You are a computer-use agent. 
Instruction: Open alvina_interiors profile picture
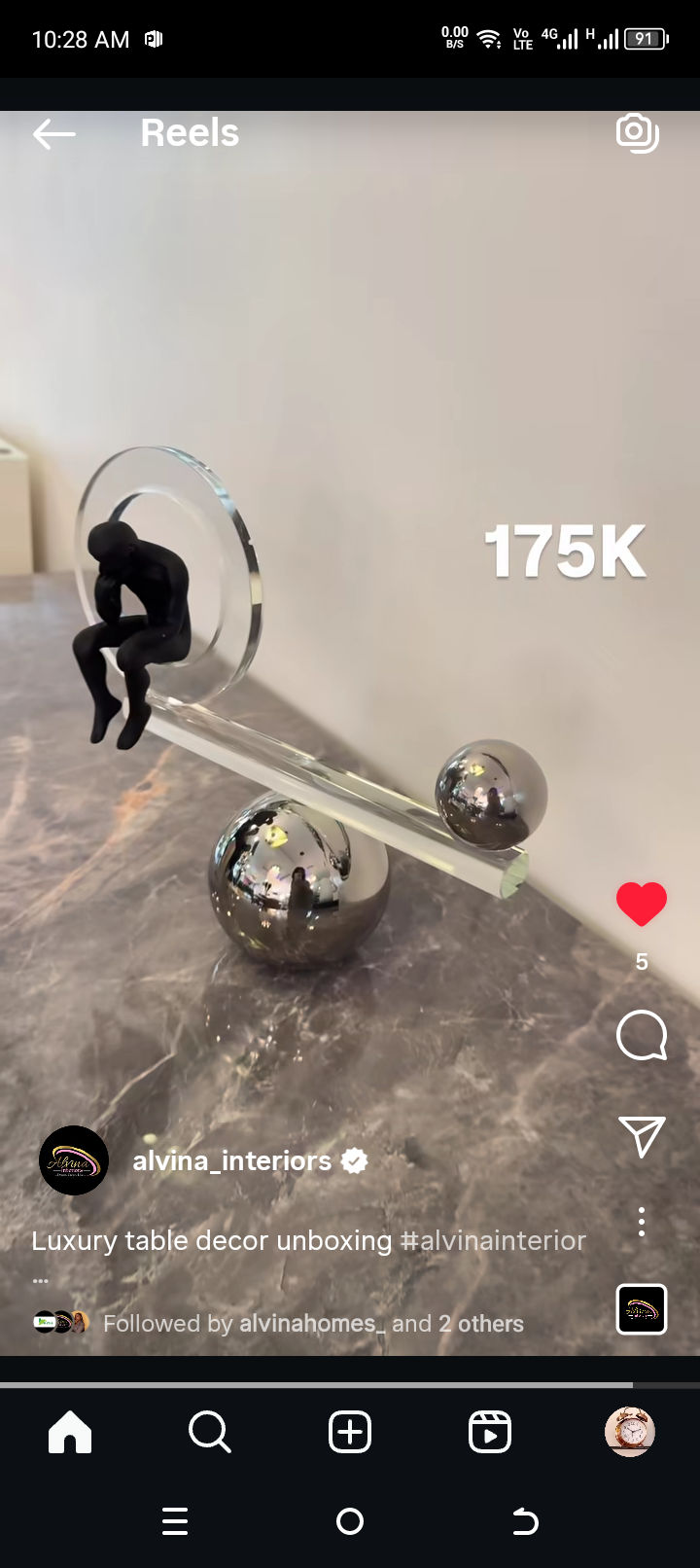[x=74, y=1160]
